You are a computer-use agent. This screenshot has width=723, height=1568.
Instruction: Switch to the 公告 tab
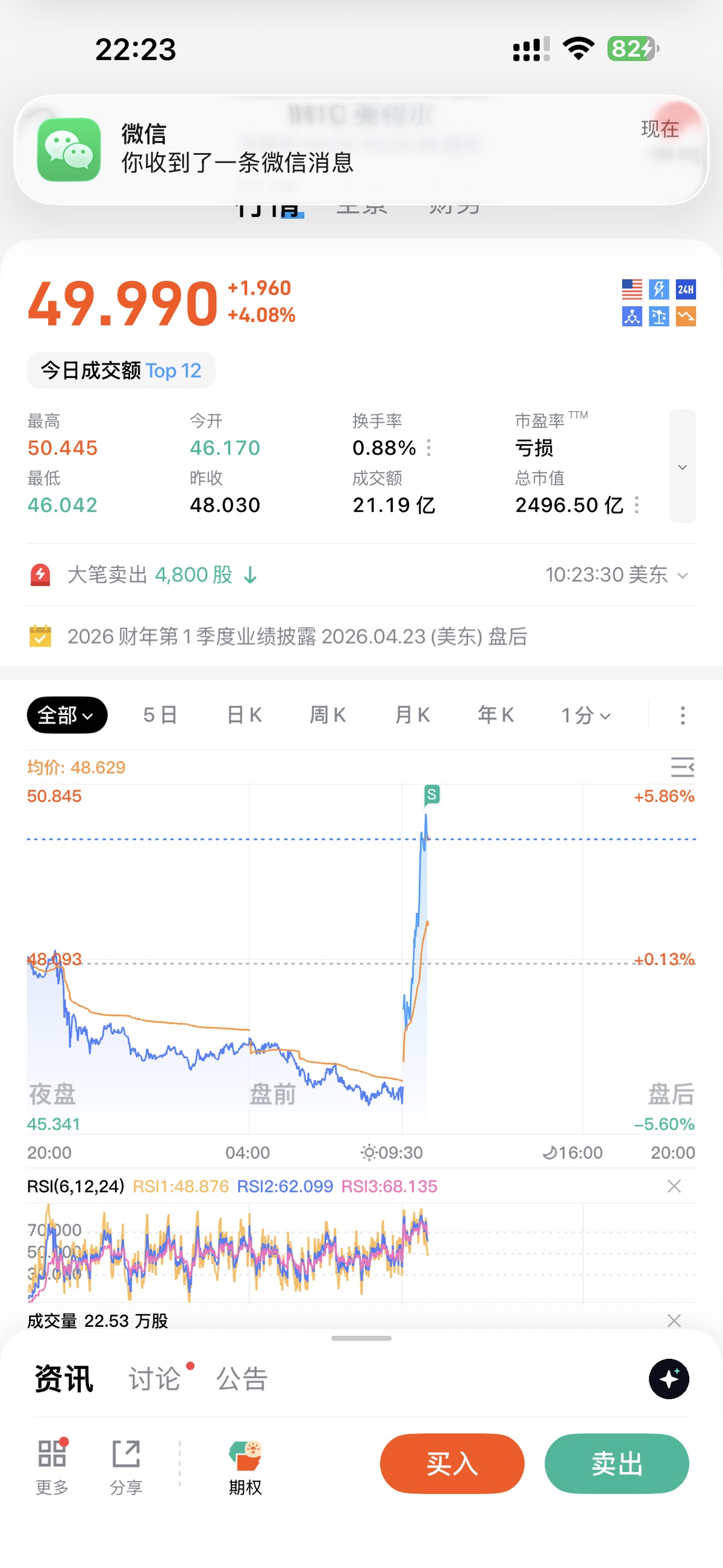(x=242, y=1379)
